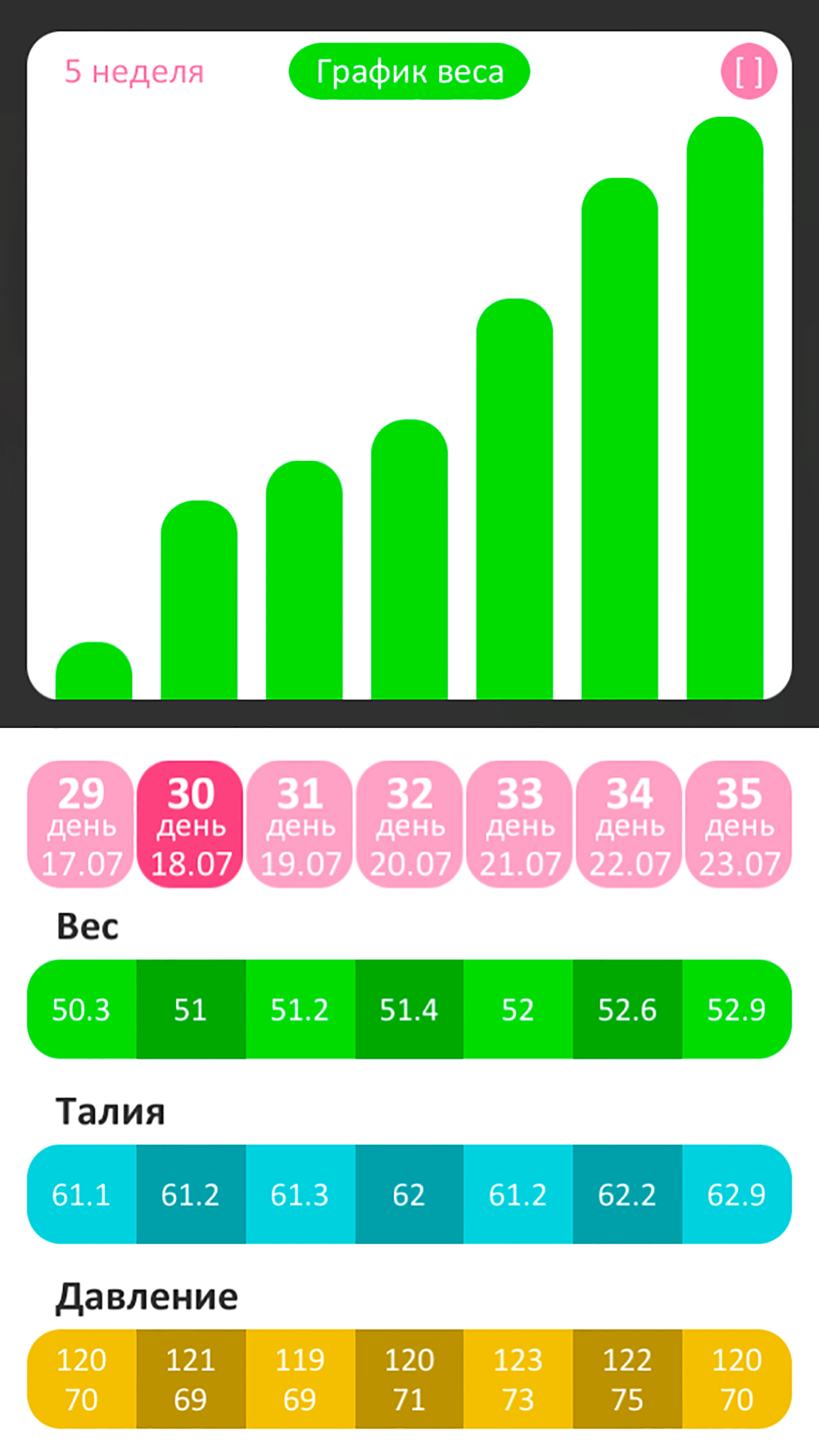This screenshot has width=819, height=1456.
Task: Select day 31 dated 19.07
Action: click(x=300, y=825)
